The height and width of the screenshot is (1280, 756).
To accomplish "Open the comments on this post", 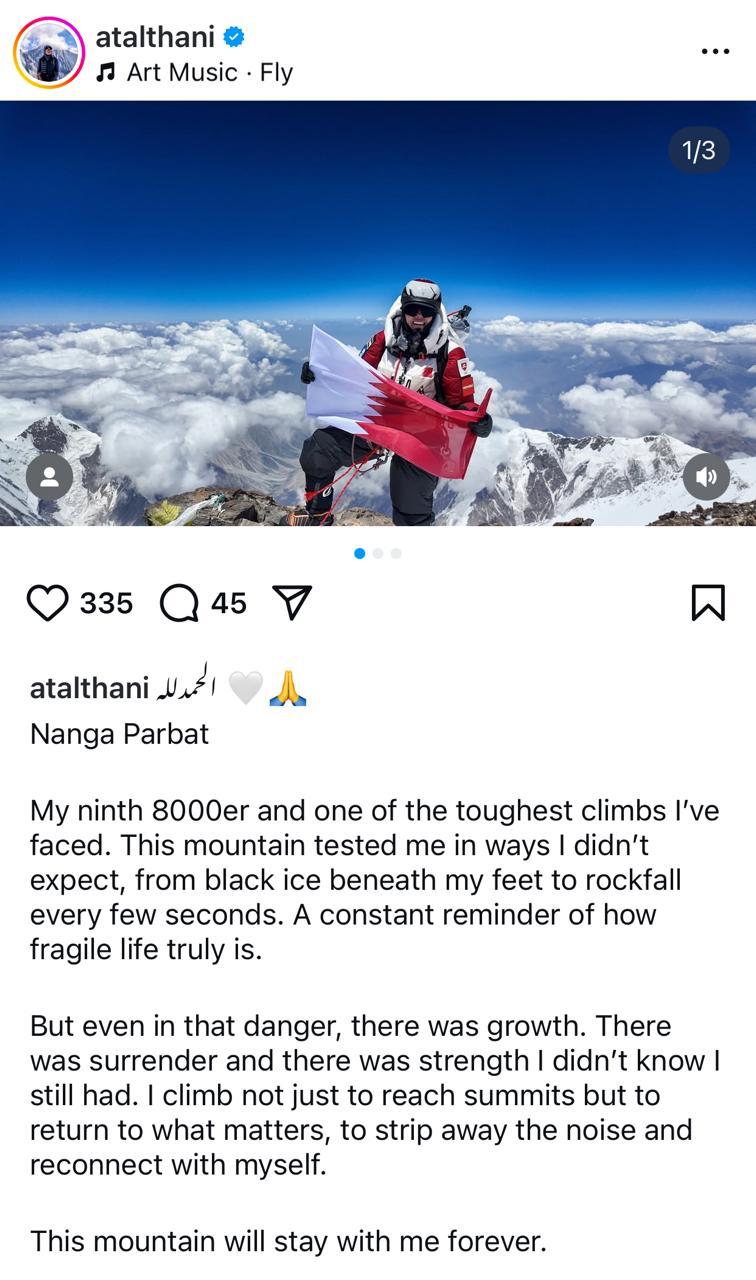I will [179, 603].
